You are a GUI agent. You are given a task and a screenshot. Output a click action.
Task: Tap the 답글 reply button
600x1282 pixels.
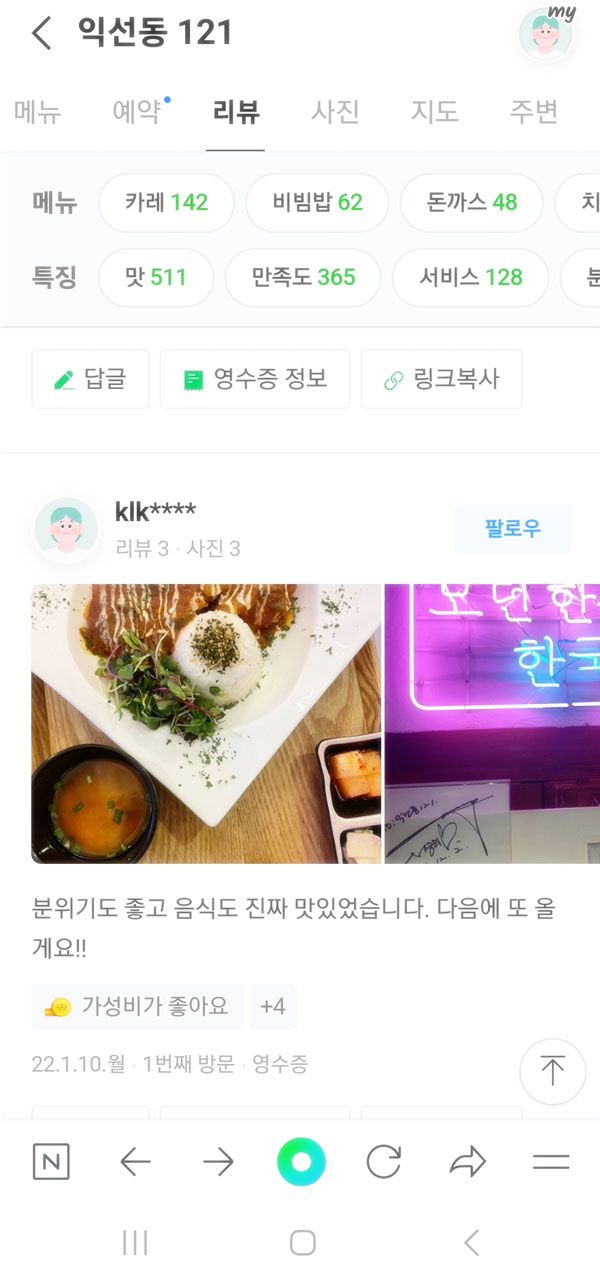click(x=90, y=379)
